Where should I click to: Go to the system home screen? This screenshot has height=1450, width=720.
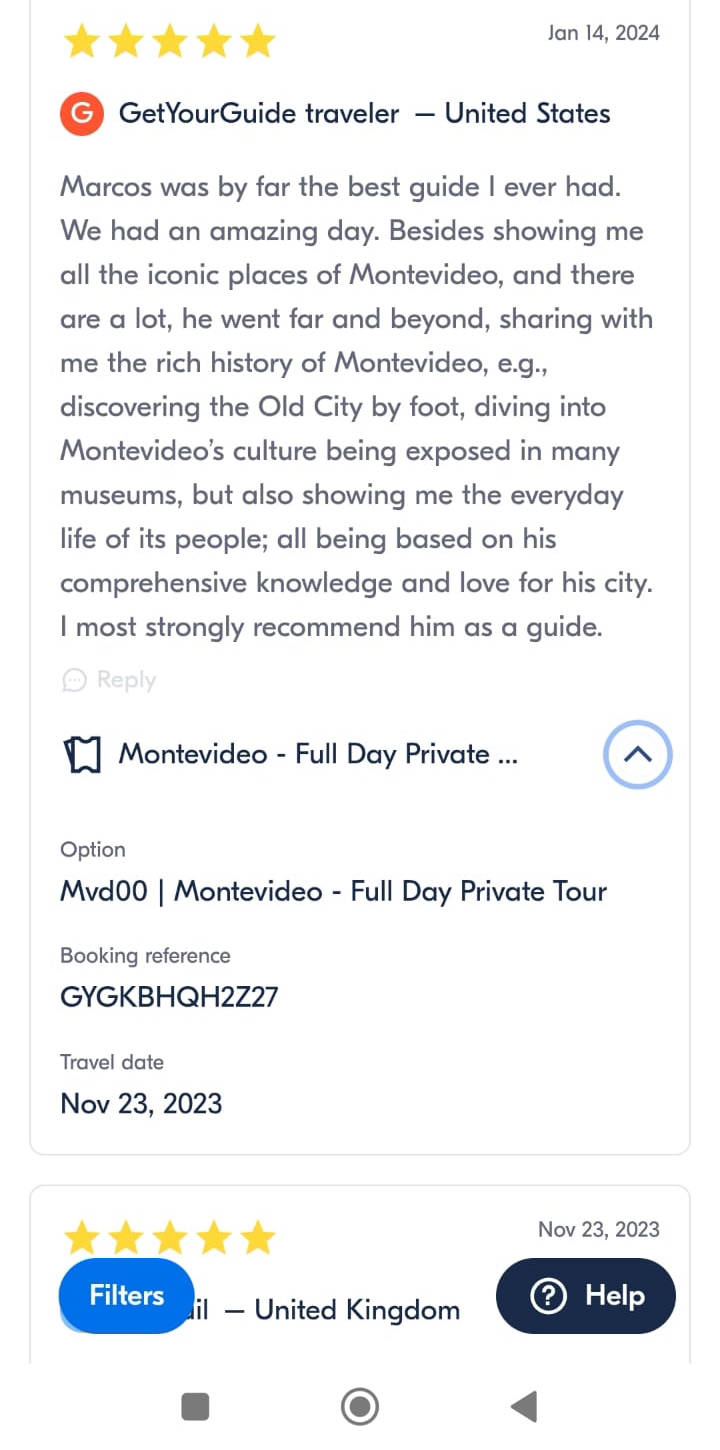point(359,1406)
